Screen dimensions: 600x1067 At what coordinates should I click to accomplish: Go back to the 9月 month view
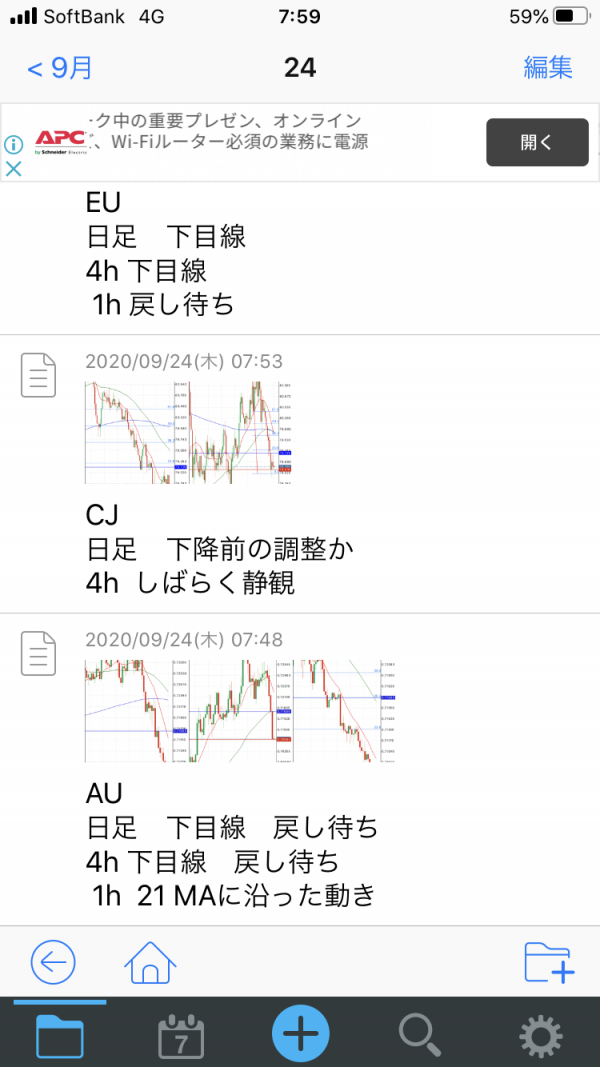pos(59,68)
